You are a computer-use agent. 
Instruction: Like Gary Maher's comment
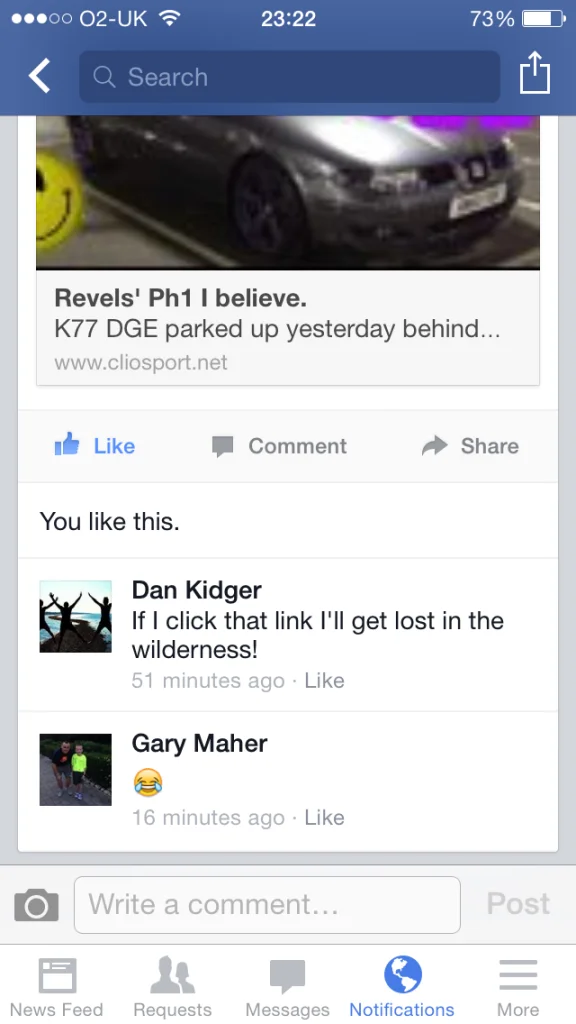click(325, 818)
